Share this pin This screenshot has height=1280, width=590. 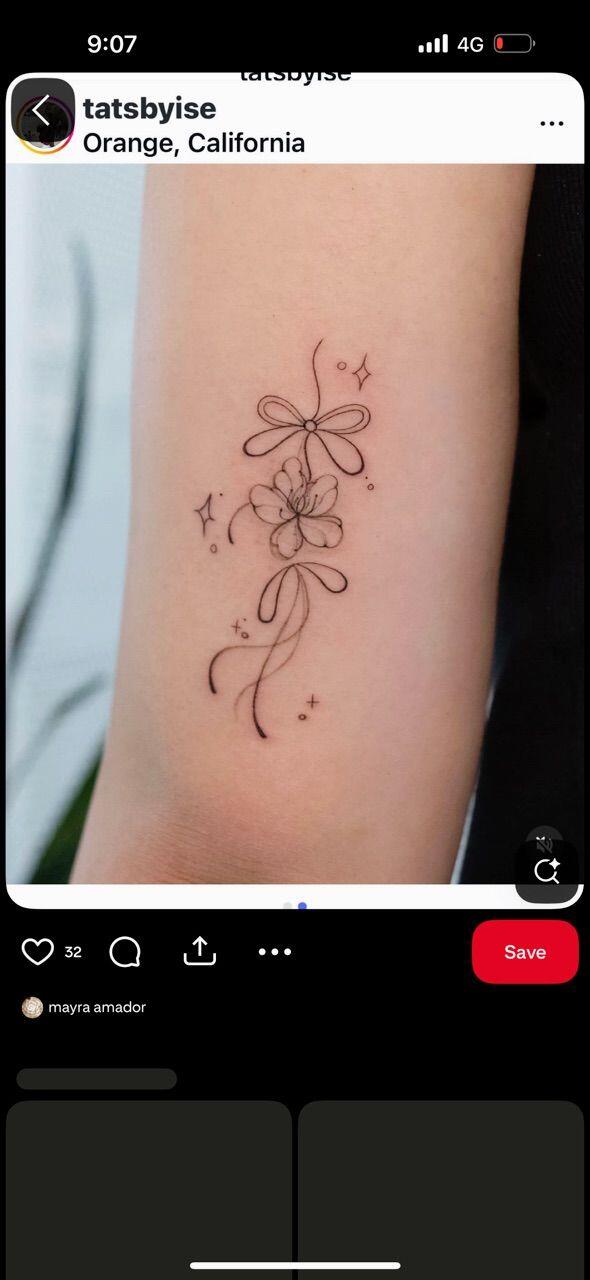point(200,951)
